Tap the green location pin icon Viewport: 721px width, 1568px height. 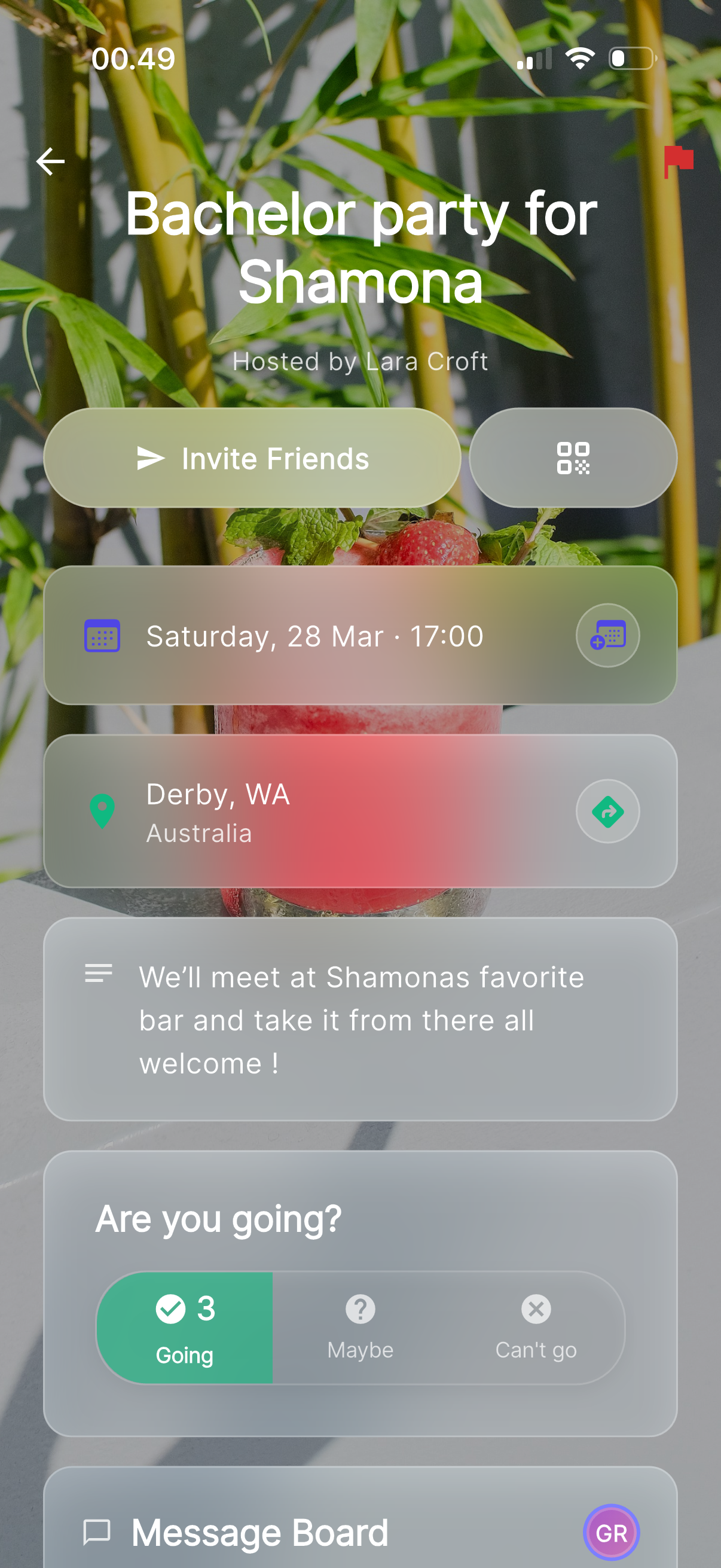[x=102, y=812]
